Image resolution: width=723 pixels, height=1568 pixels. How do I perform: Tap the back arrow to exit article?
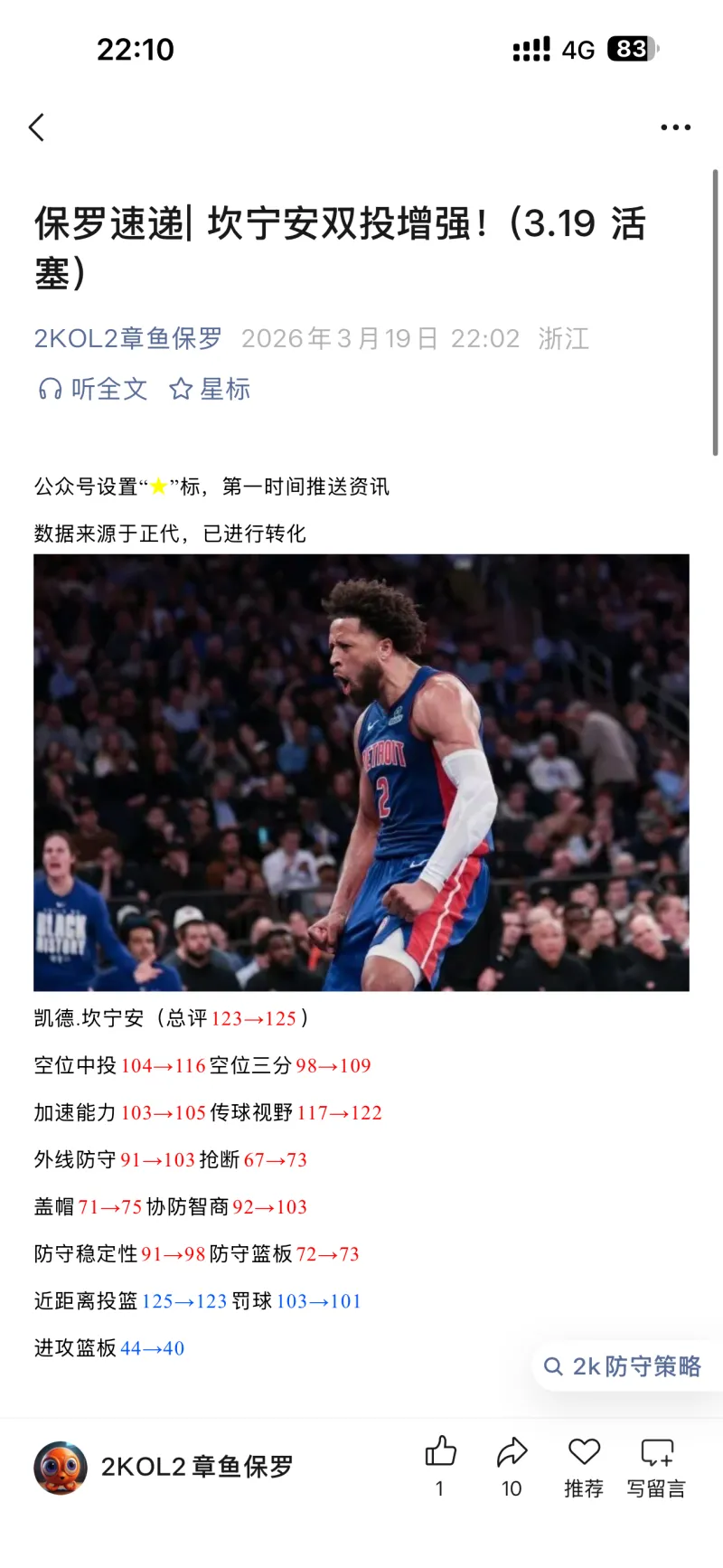point(36,127)
